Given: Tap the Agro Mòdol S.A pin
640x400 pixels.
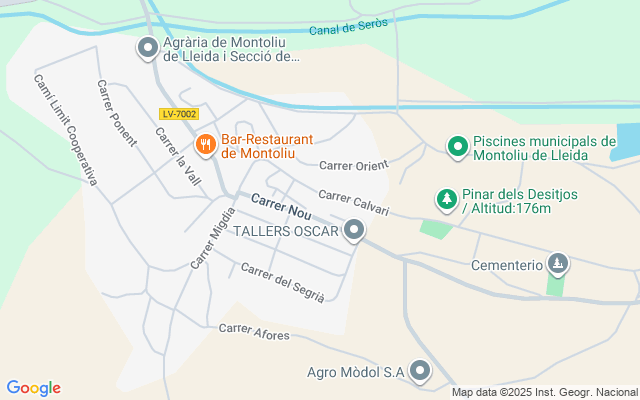Looking at the screenshot, I should point(420,372).
